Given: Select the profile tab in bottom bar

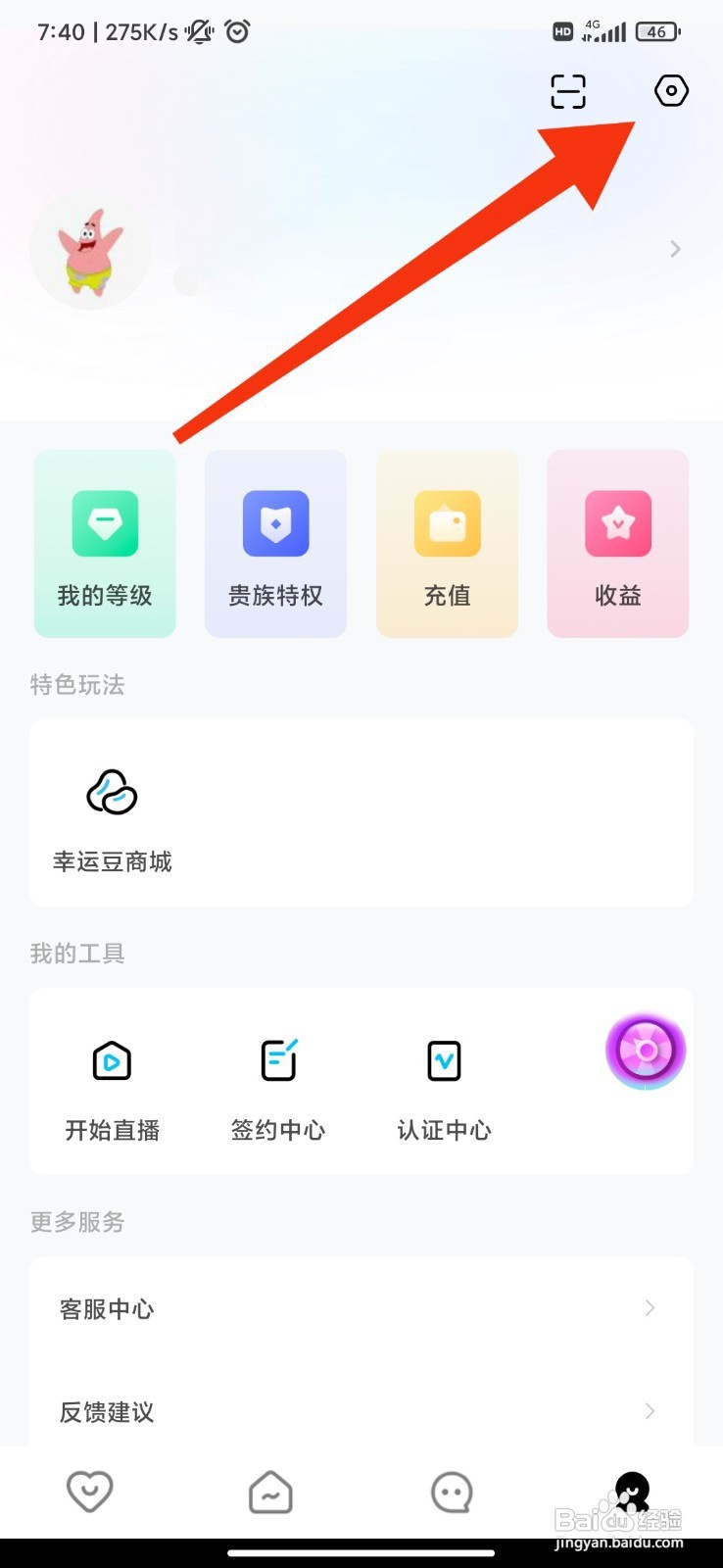Looking at the screenshot, I should (x=632, y=1492).
